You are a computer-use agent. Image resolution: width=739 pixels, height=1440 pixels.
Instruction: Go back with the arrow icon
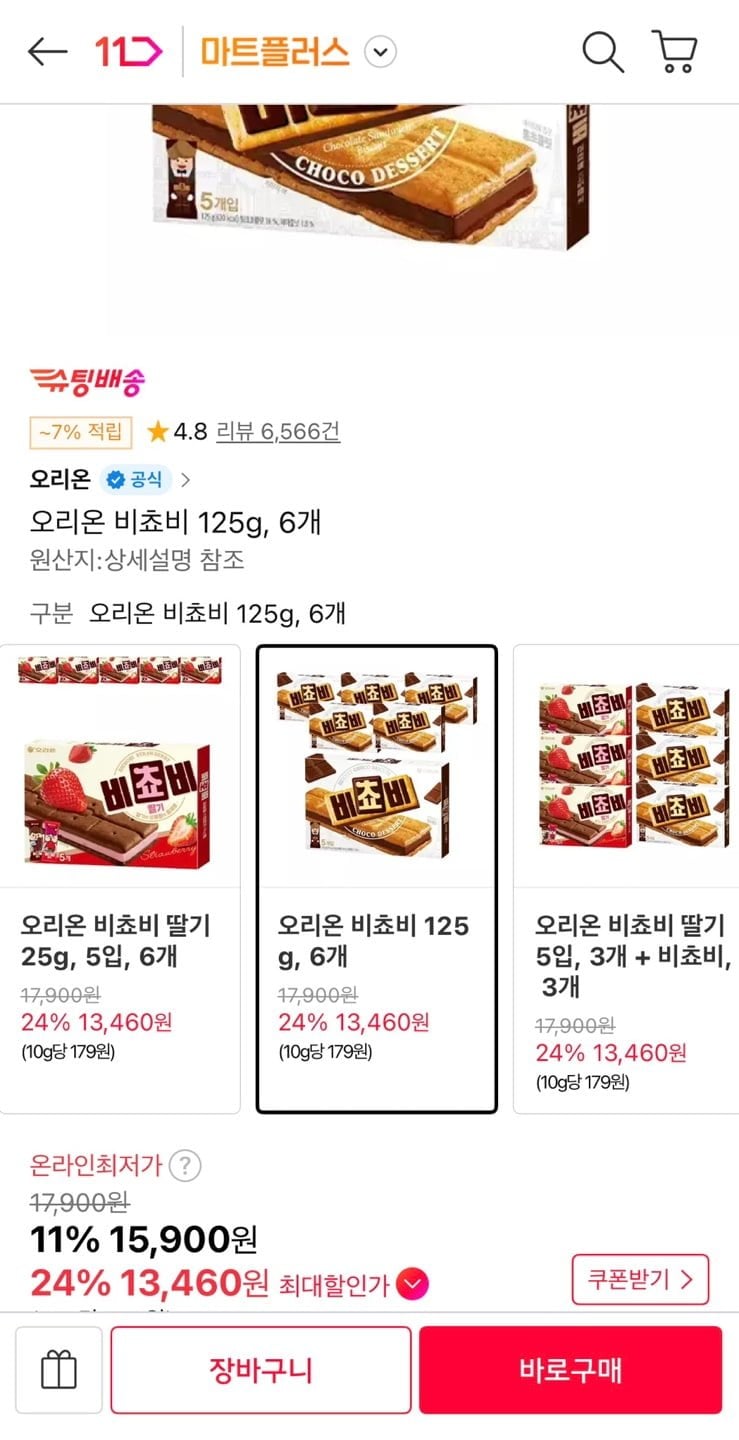click(x=47, y=51)
